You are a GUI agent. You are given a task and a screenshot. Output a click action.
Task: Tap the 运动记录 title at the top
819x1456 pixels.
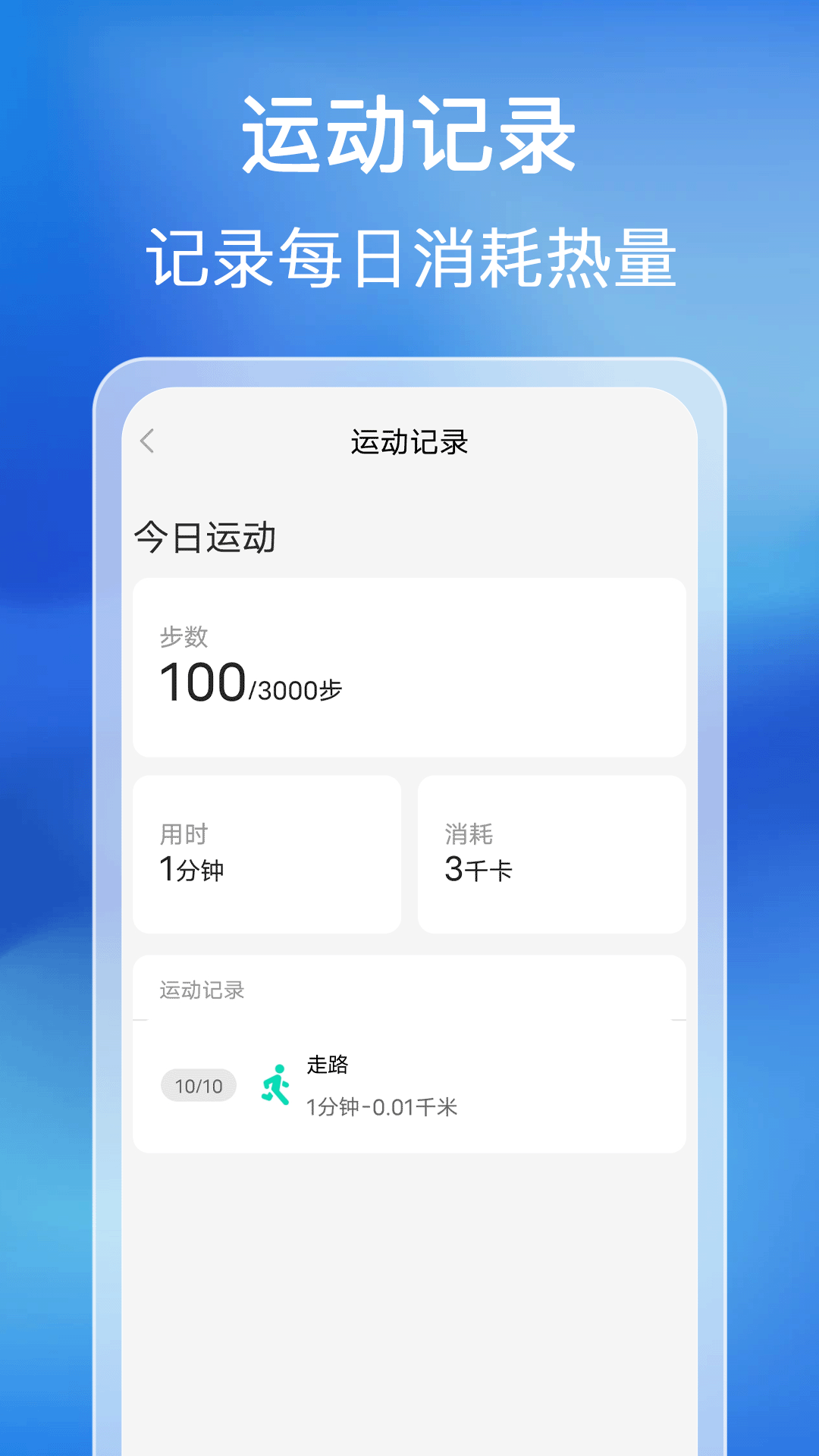point(409,441)
